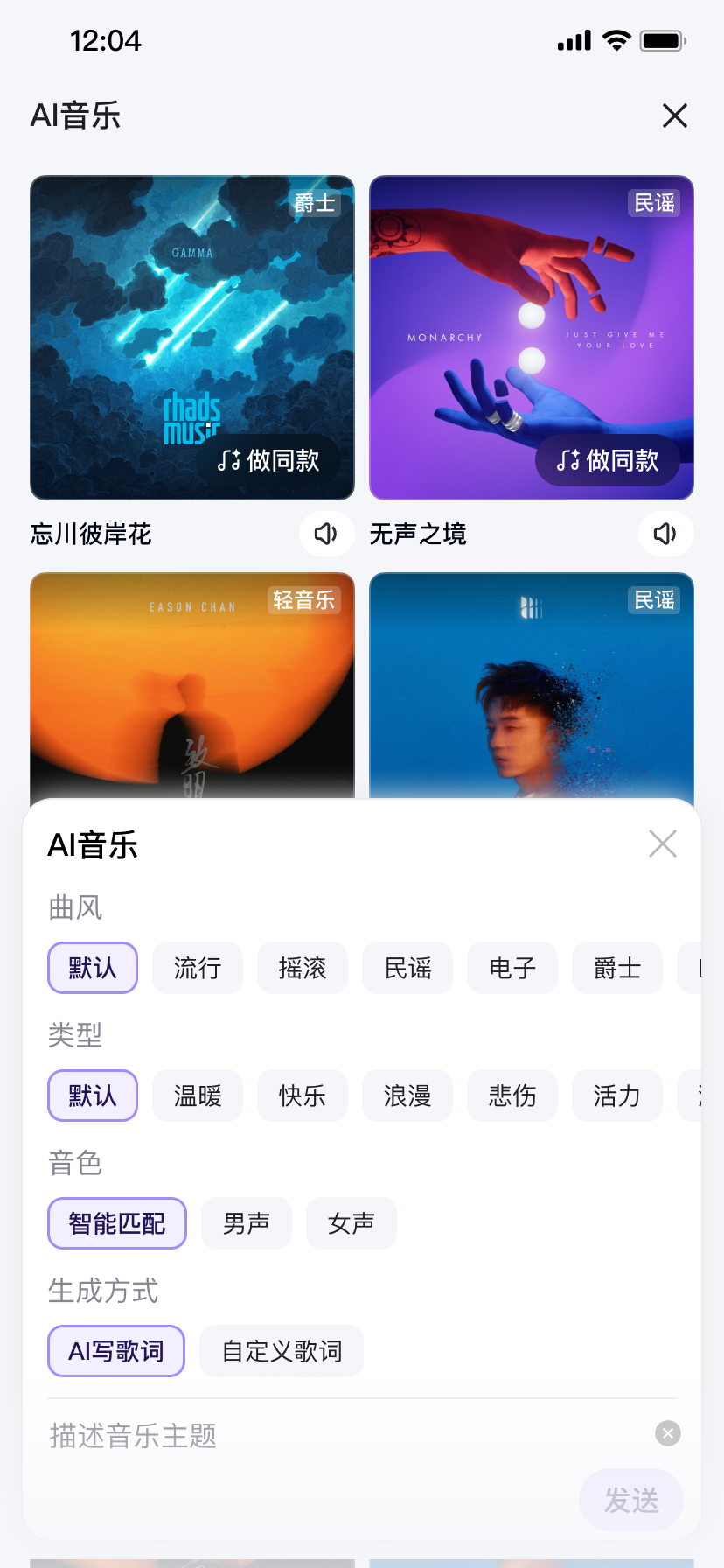Enable the 男声 voice option
The width and height of the screenshot is (724, 1568).
pos(246,1223)
